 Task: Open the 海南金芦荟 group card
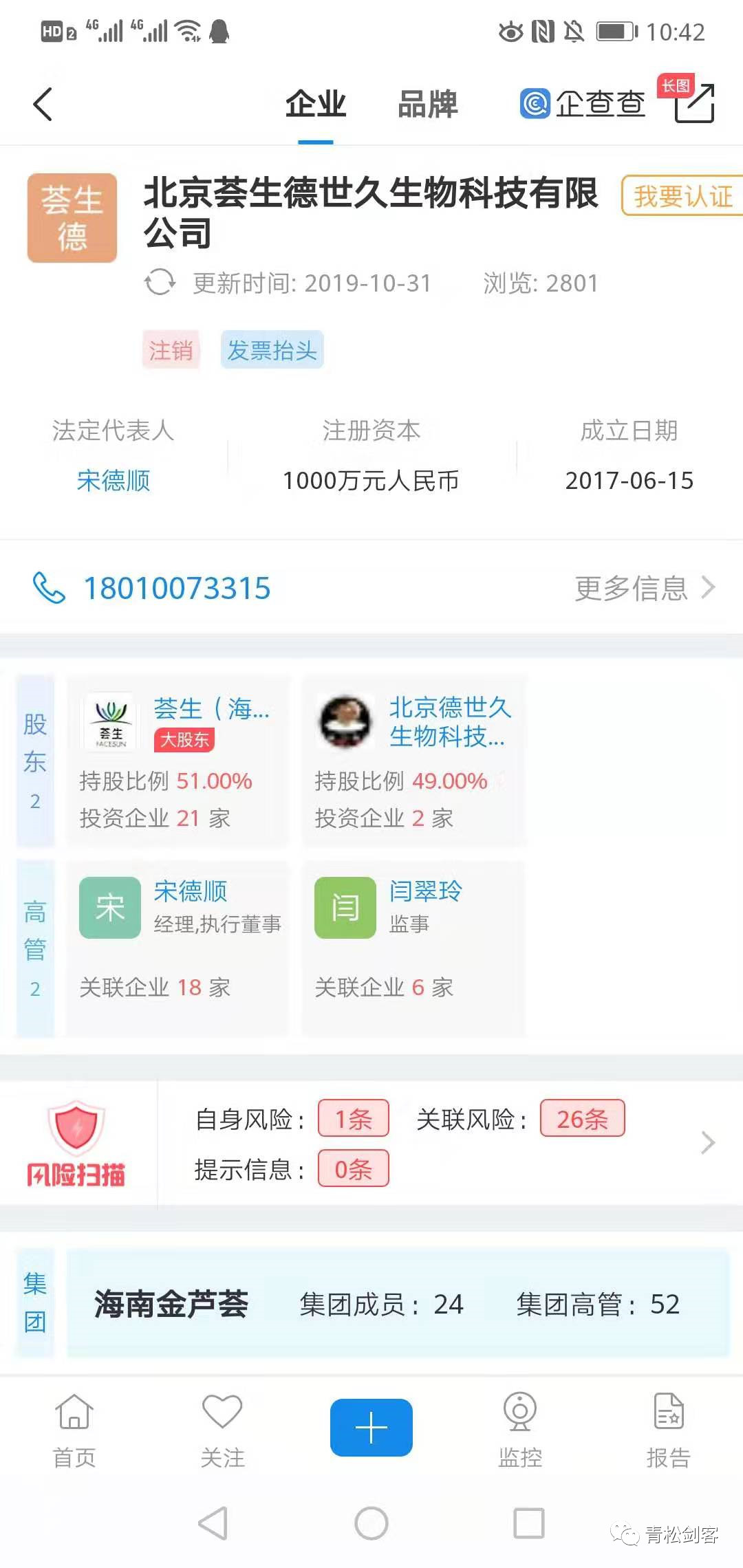398,1303
